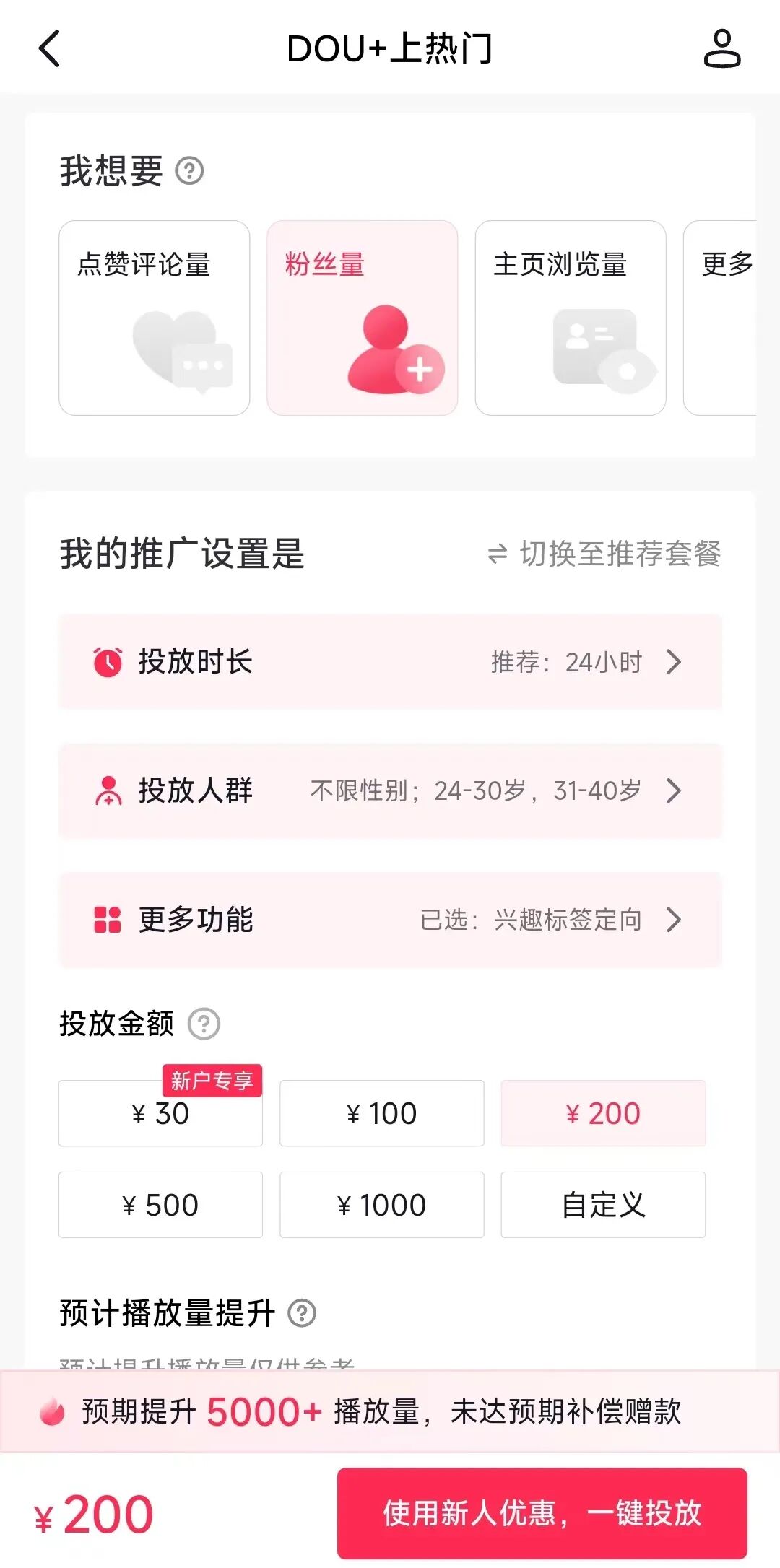
Task: Click the back arrow at top left
Action: (48, 49)
